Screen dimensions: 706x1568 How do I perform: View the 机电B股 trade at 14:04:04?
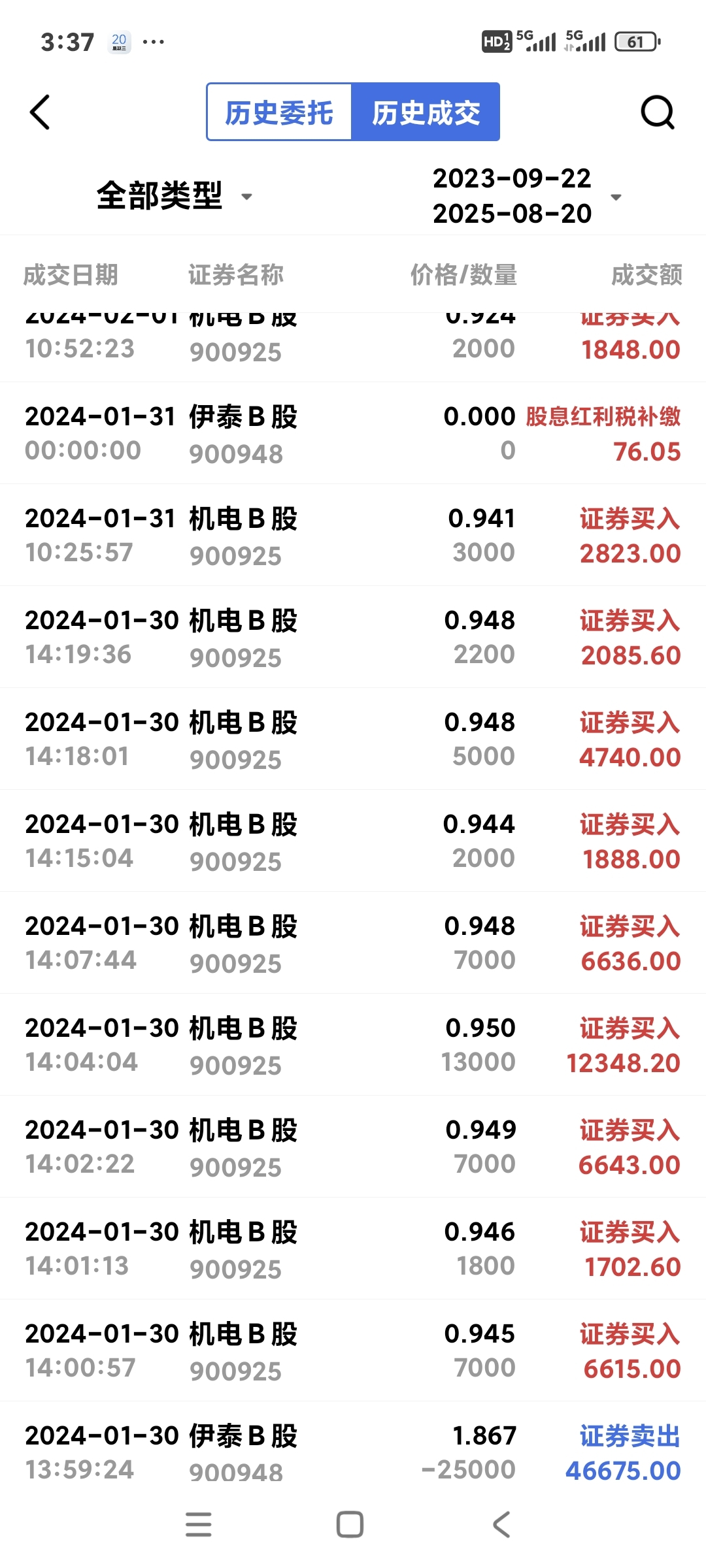pyautogui.click(x=353, y=1045)
